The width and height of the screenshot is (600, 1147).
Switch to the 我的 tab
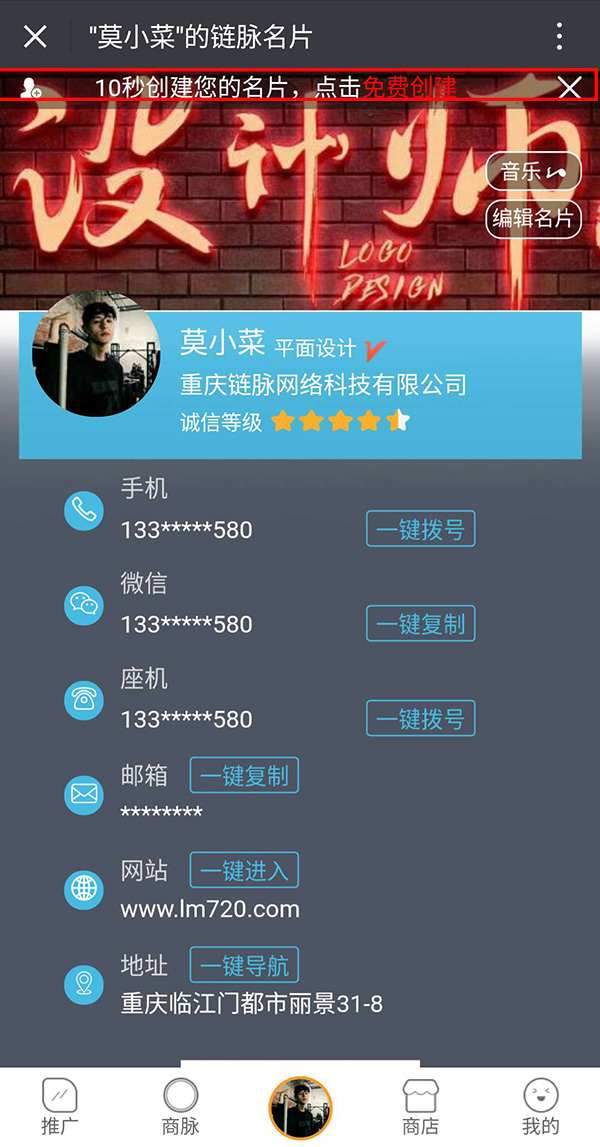click(x=540, y=1105)
